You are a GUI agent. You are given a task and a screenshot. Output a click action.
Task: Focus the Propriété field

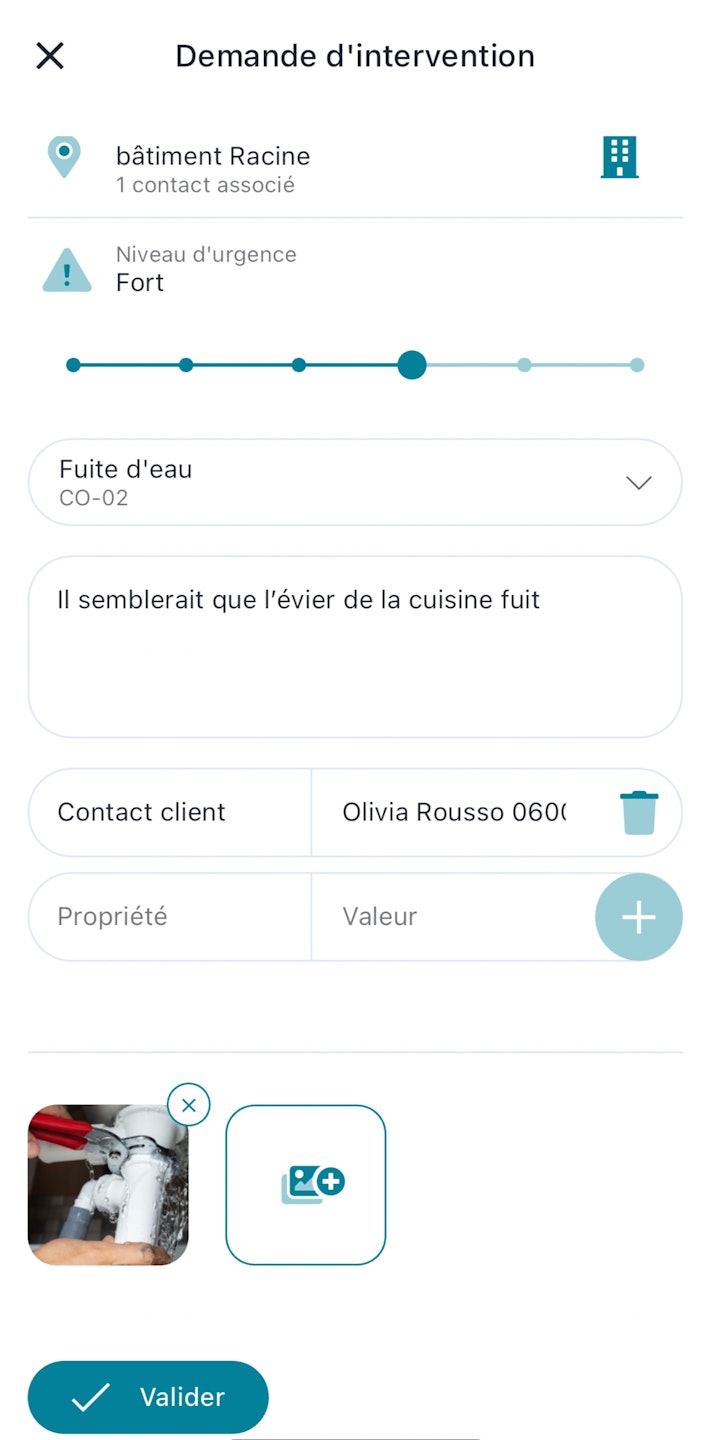click(x=170, y=917)
